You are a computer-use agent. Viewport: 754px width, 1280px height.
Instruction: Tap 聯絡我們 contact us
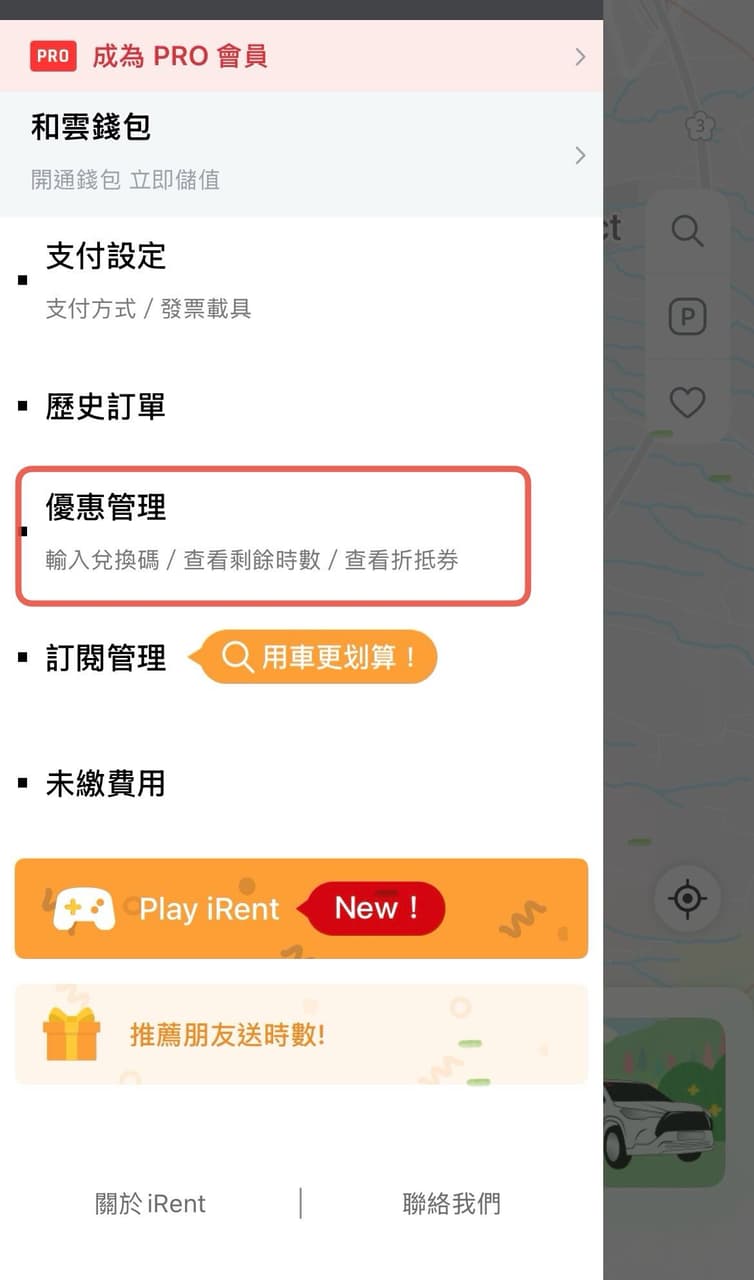[451, 1204]
